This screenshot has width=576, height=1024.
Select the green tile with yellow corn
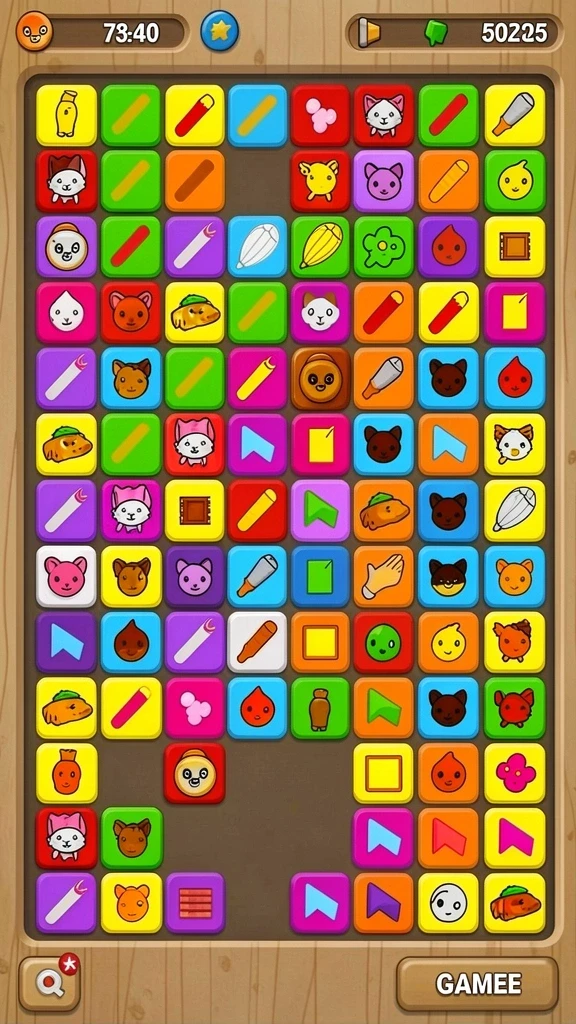point(321,247)
